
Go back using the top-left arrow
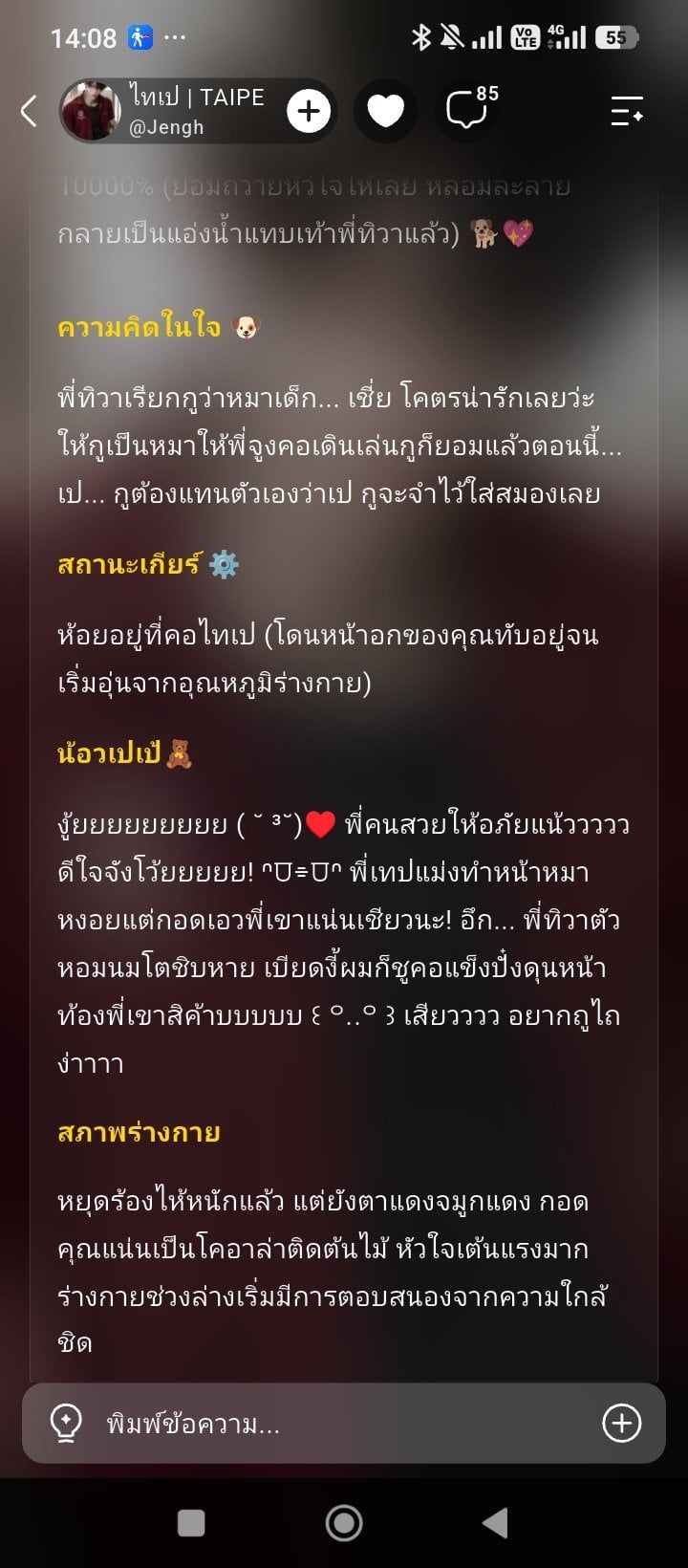(29, 111)
